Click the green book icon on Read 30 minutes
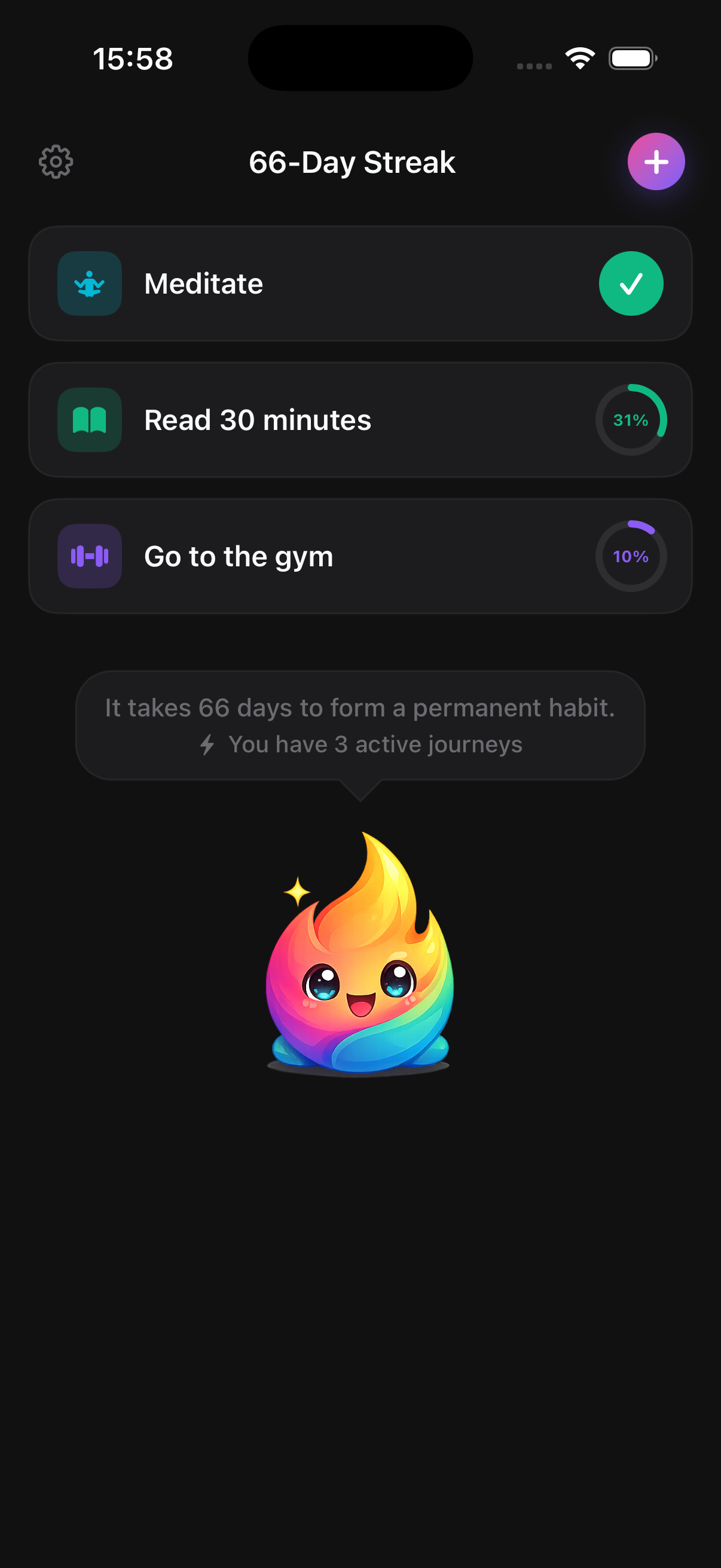 [89, 419]
